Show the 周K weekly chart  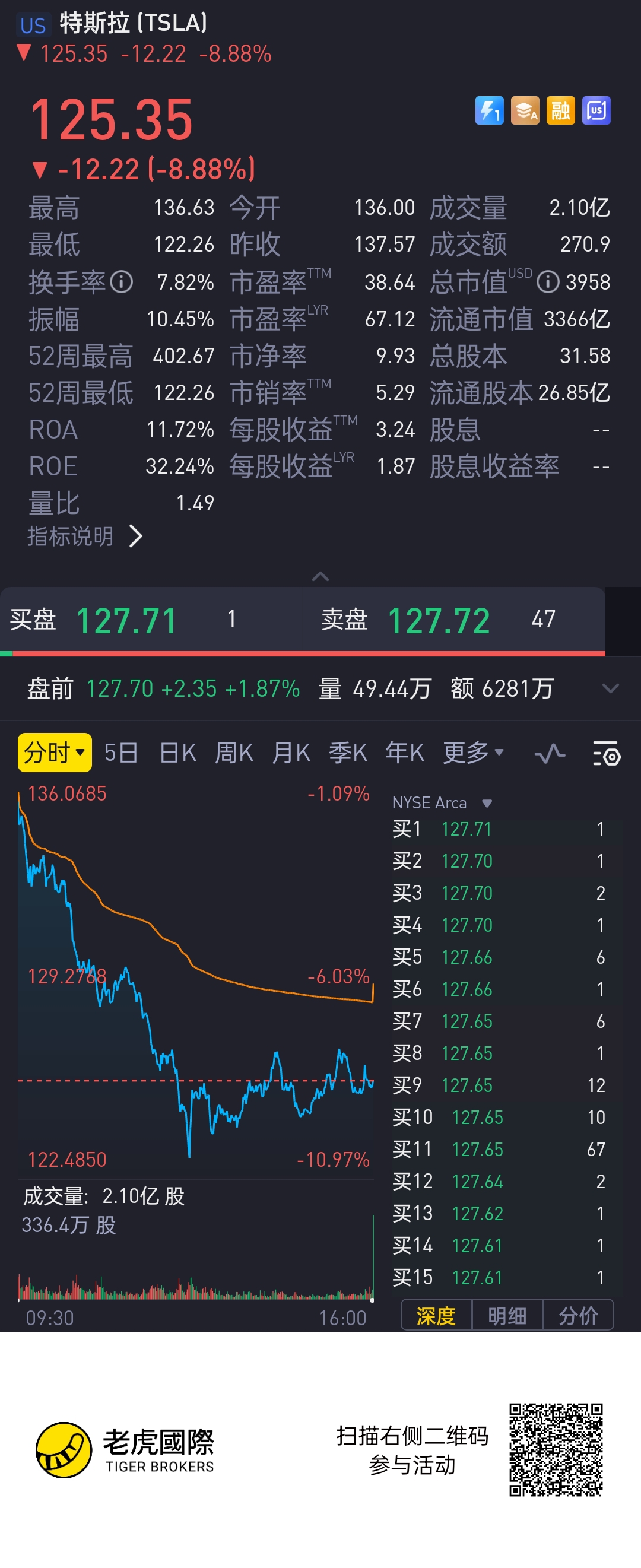click(234, 753)
